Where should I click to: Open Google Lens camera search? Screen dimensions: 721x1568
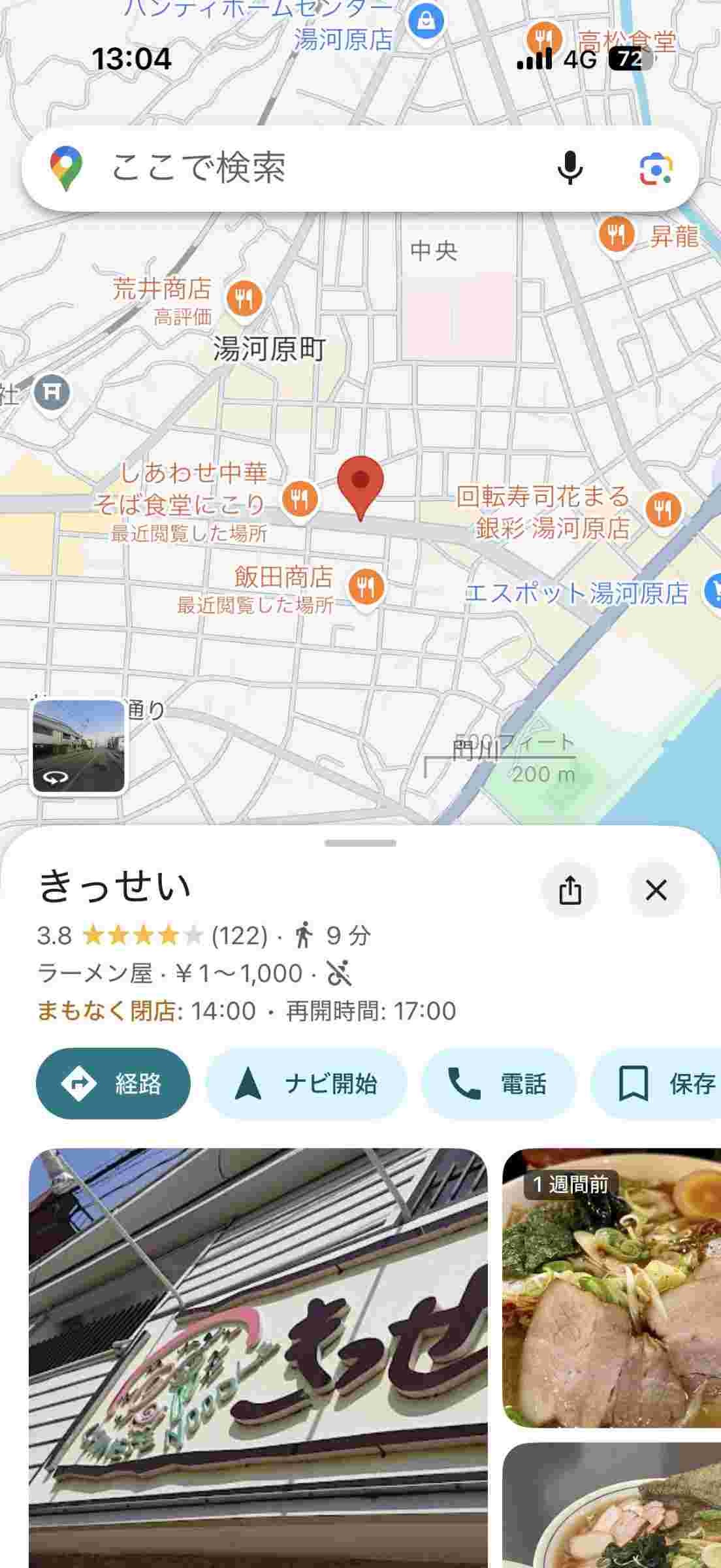[x=655, y=169]
